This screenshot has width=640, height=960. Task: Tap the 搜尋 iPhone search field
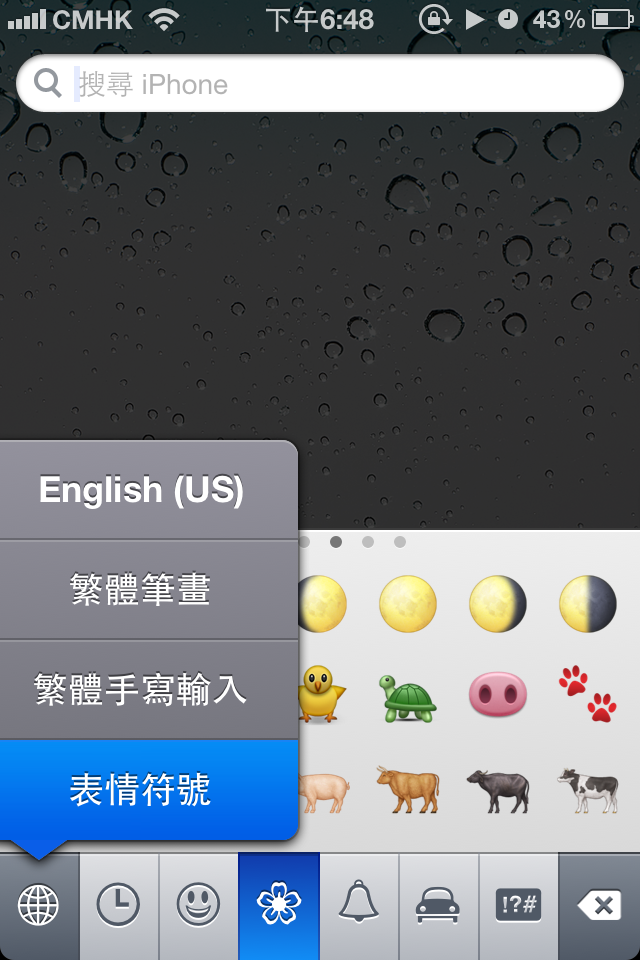[320, 84]
